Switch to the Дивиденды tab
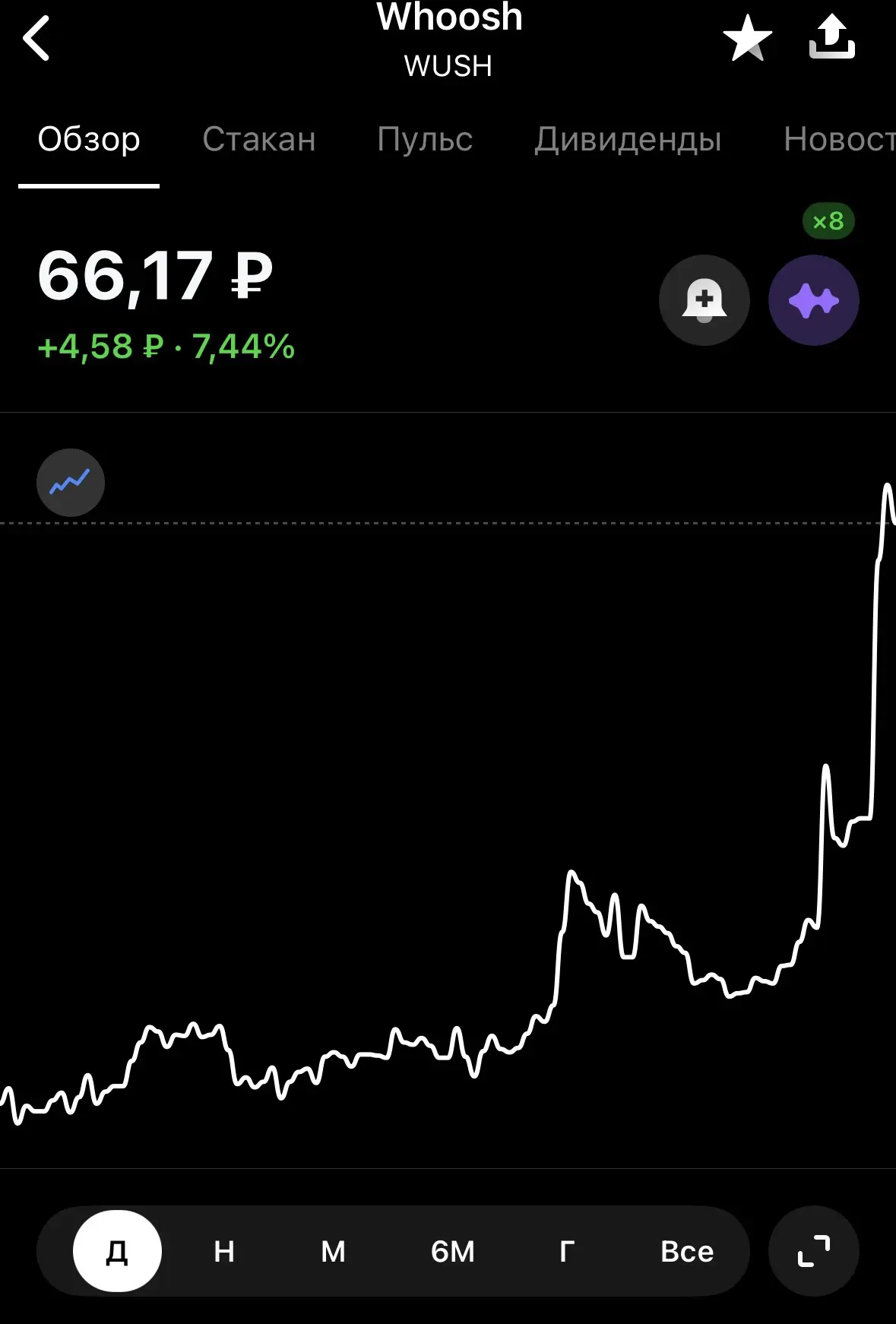This screenshot has width=896, height=1324. 628,139
